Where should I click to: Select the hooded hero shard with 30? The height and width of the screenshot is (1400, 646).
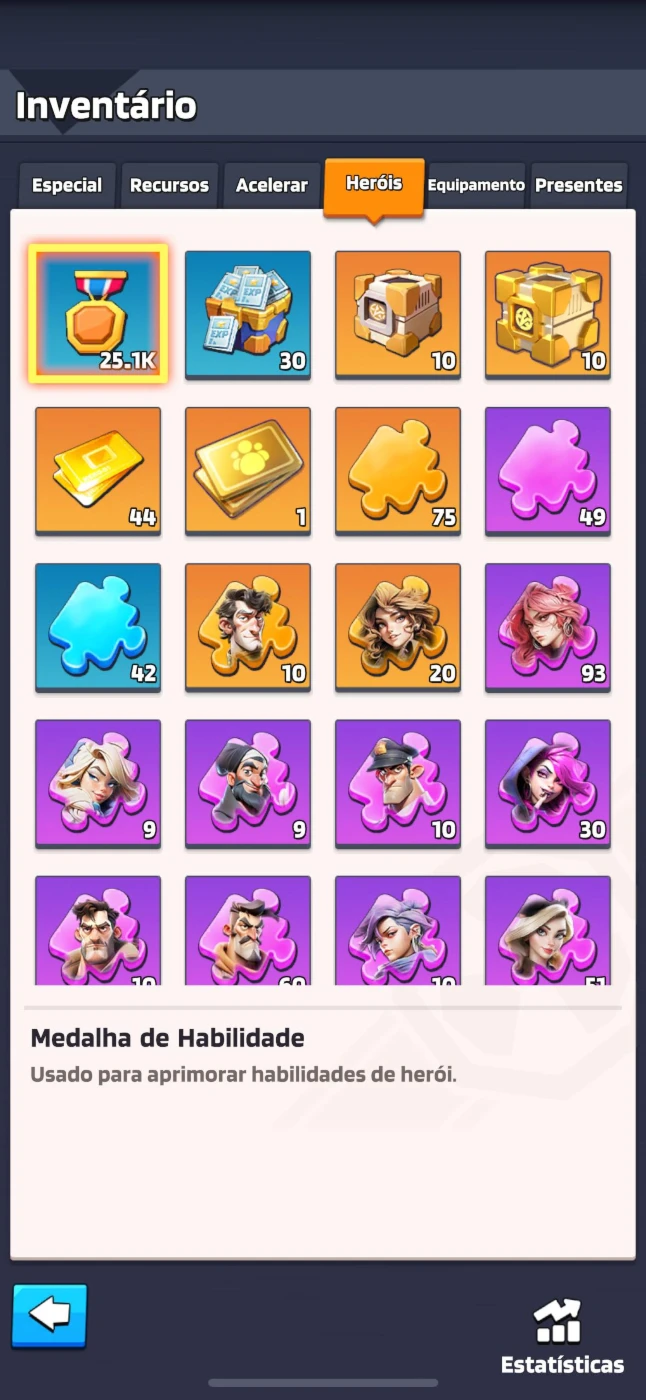tap(548, 783)
